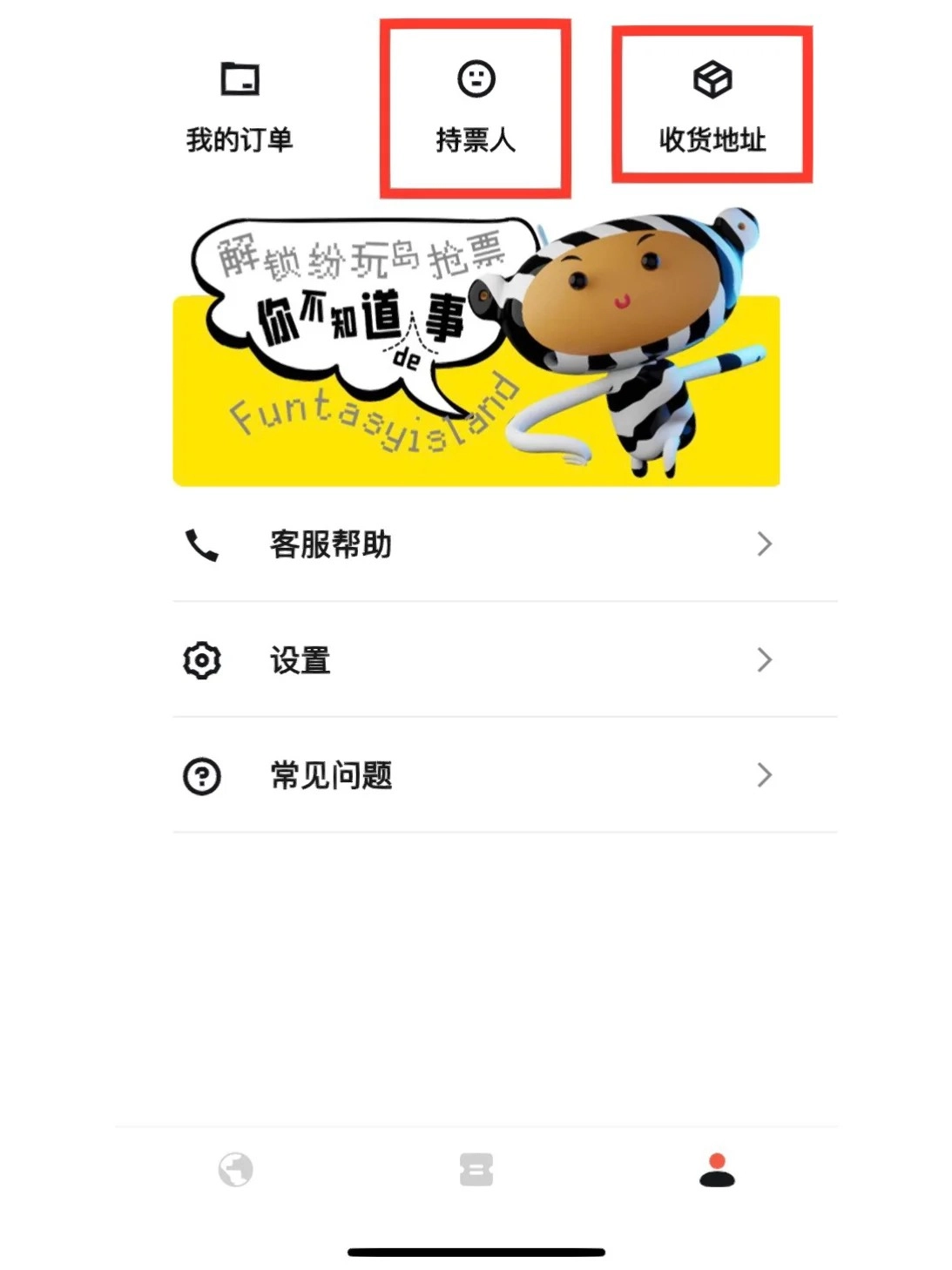Open 客服帮助 customer service help
The height and width of the screenshot is (1270, 952).
(x=476, y=544)
